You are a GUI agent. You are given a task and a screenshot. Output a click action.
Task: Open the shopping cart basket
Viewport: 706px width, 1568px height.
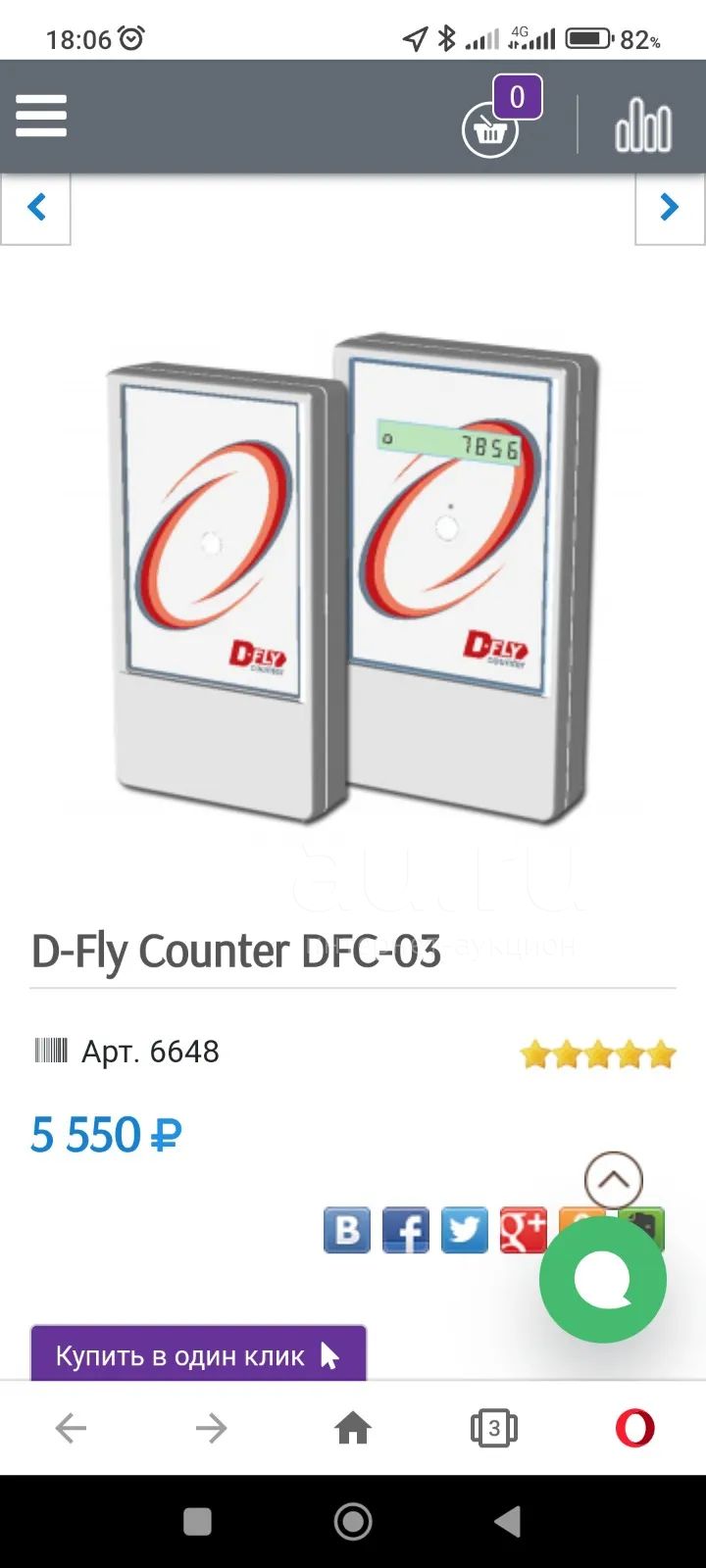489,127
